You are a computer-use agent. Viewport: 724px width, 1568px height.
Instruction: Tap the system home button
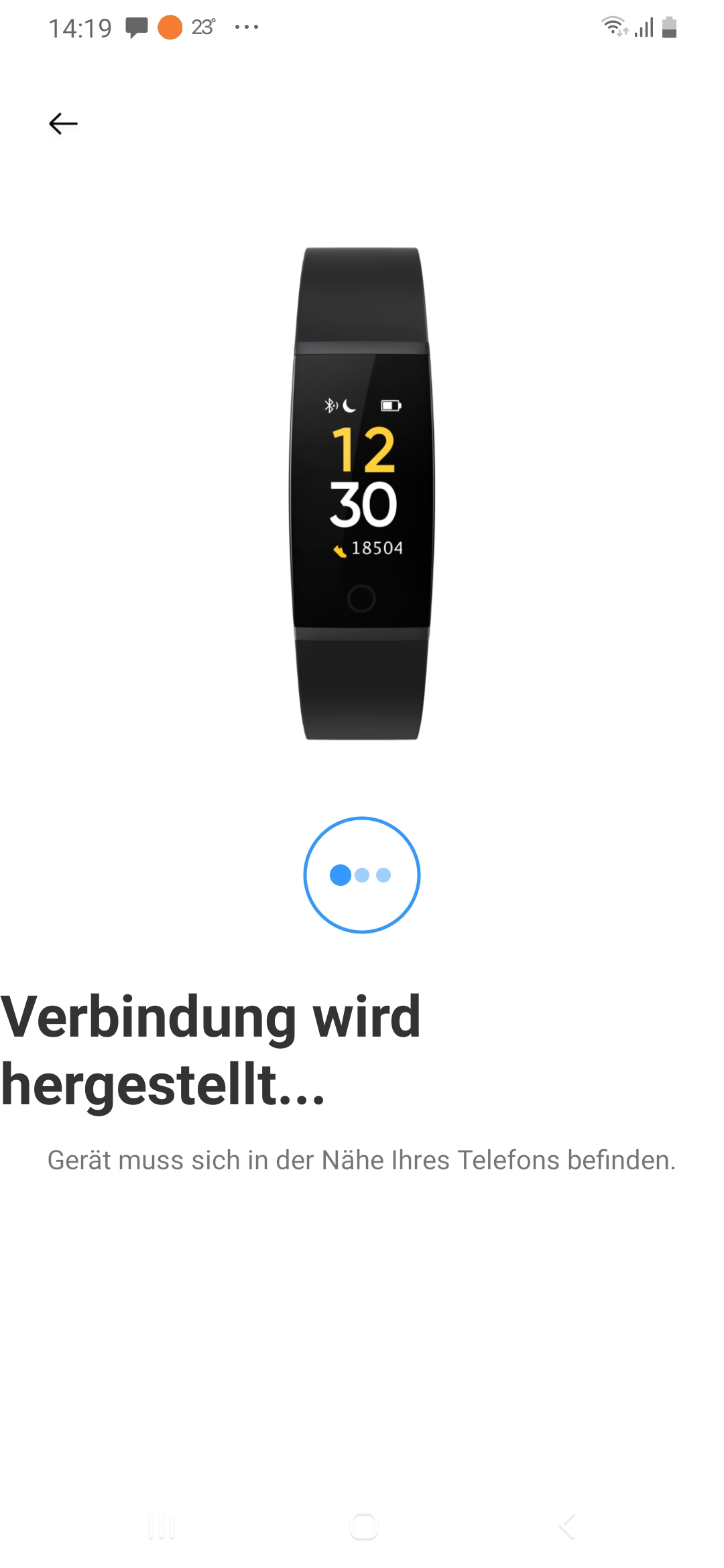coord(363,1526)
